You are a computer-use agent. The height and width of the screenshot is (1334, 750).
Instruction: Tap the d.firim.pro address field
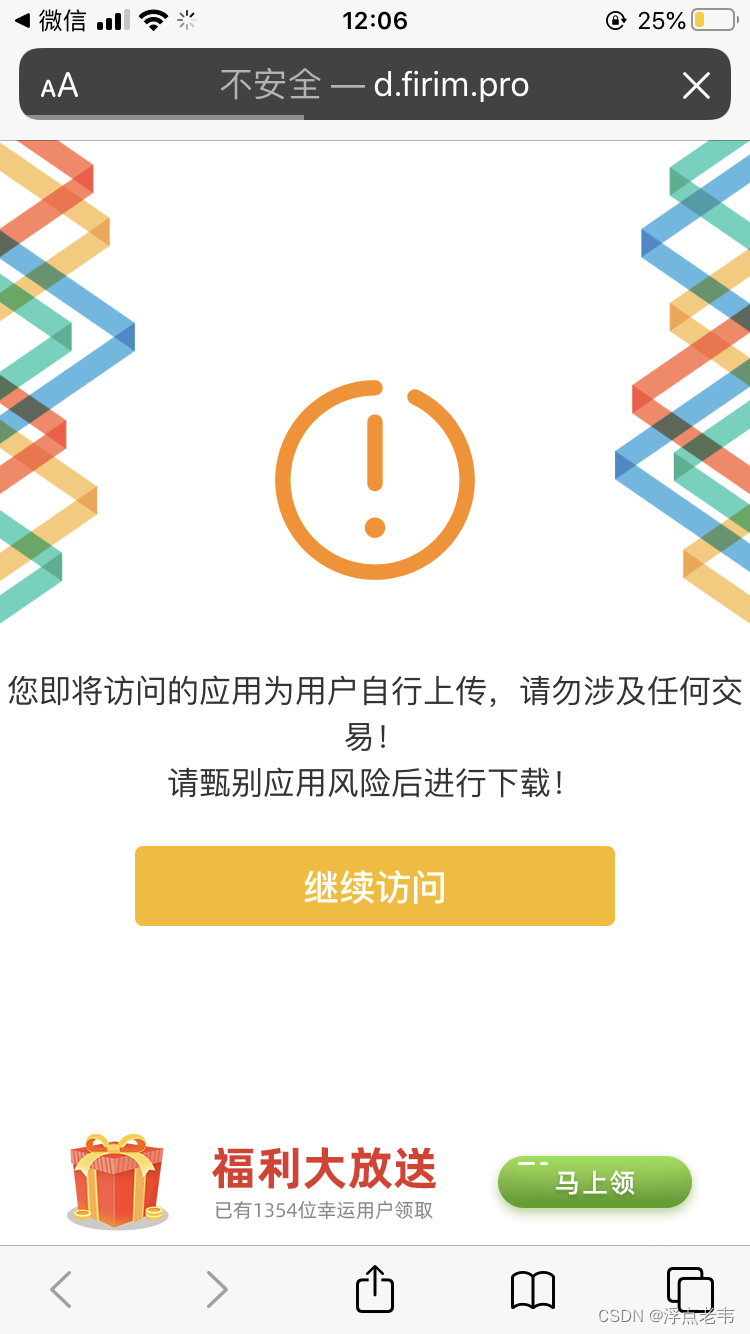coord(375,86)
